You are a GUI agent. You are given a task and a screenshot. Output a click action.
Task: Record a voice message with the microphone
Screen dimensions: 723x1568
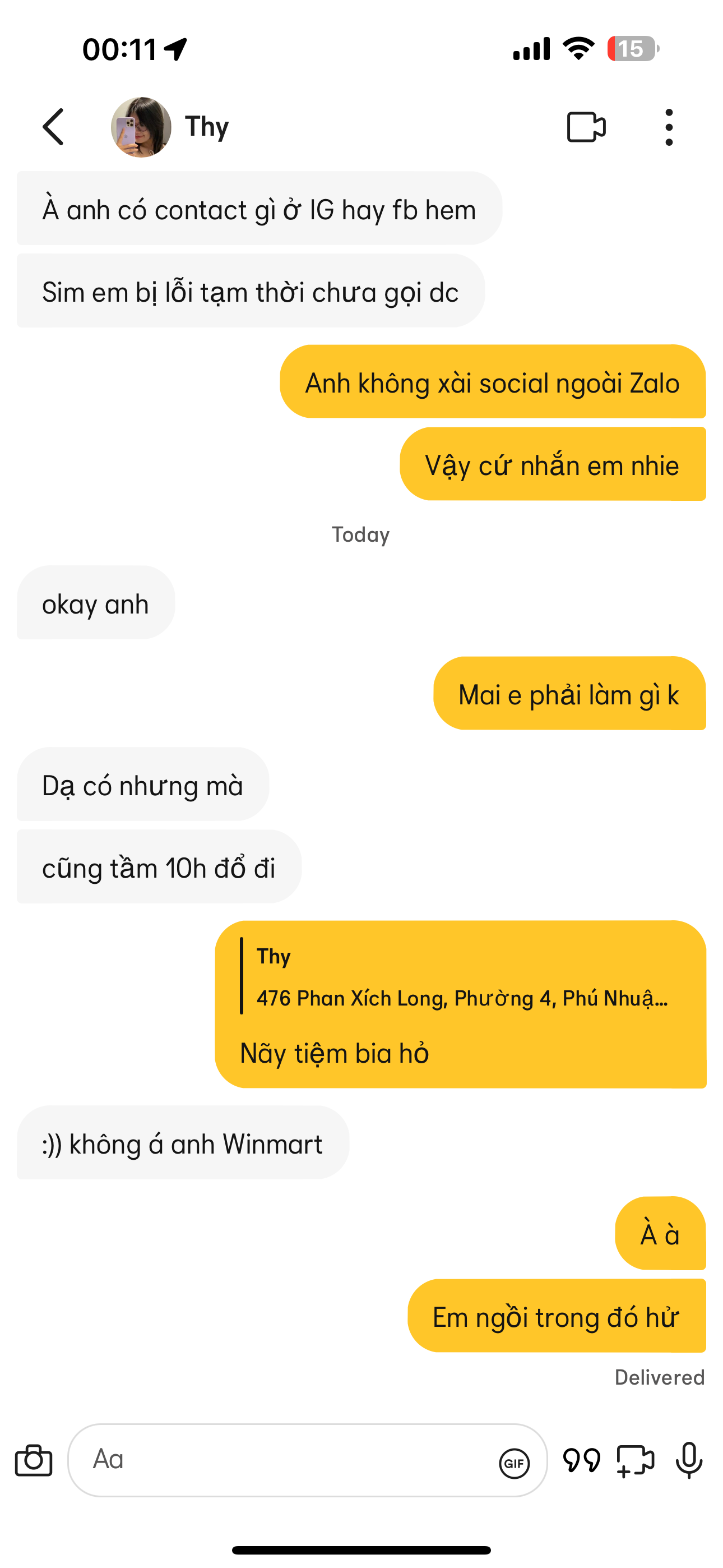[x=689, y=1460]
